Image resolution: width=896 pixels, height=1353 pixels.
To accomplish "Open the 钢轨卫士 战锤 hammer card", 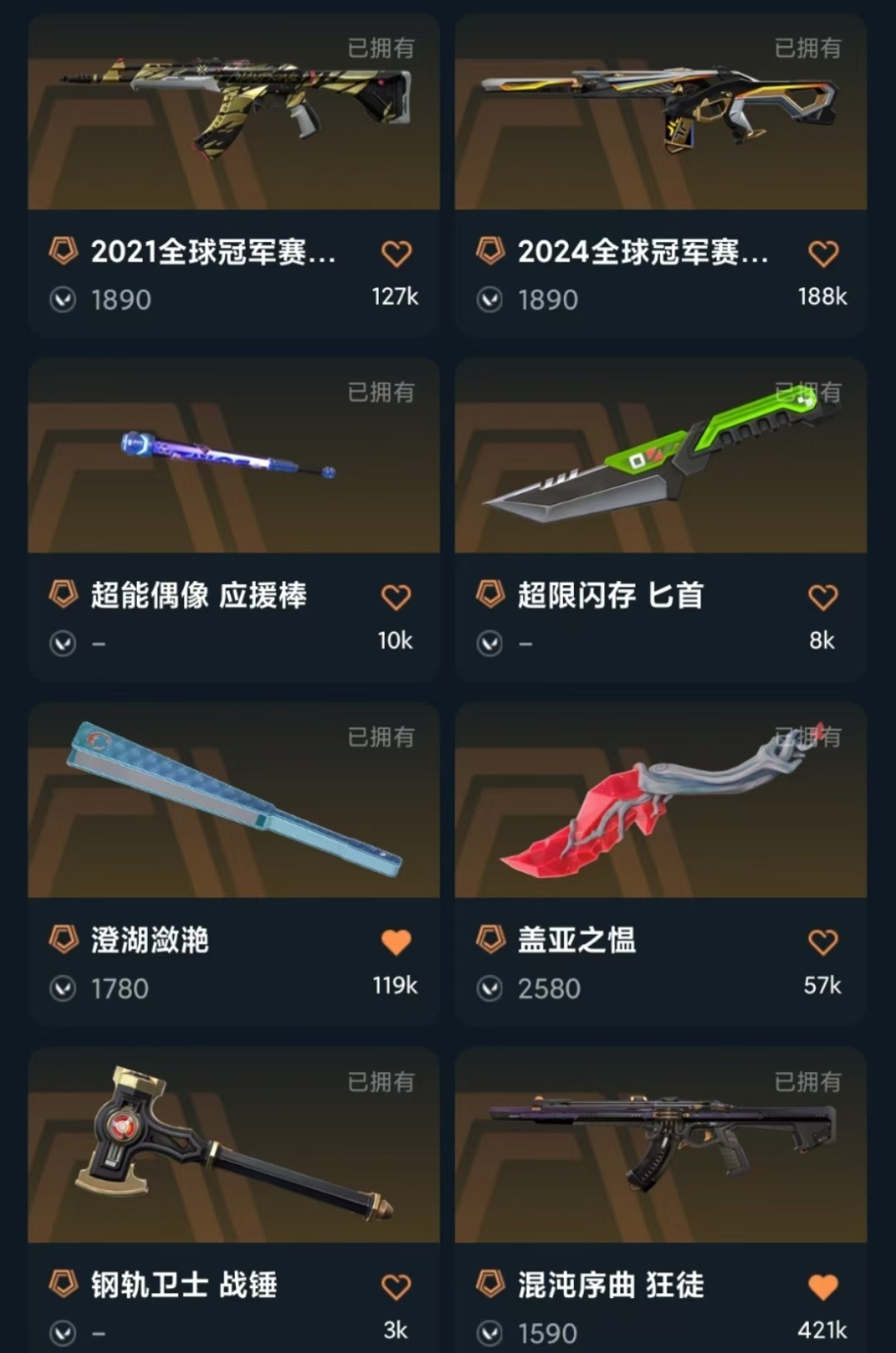I will [x=233, y=1150].
